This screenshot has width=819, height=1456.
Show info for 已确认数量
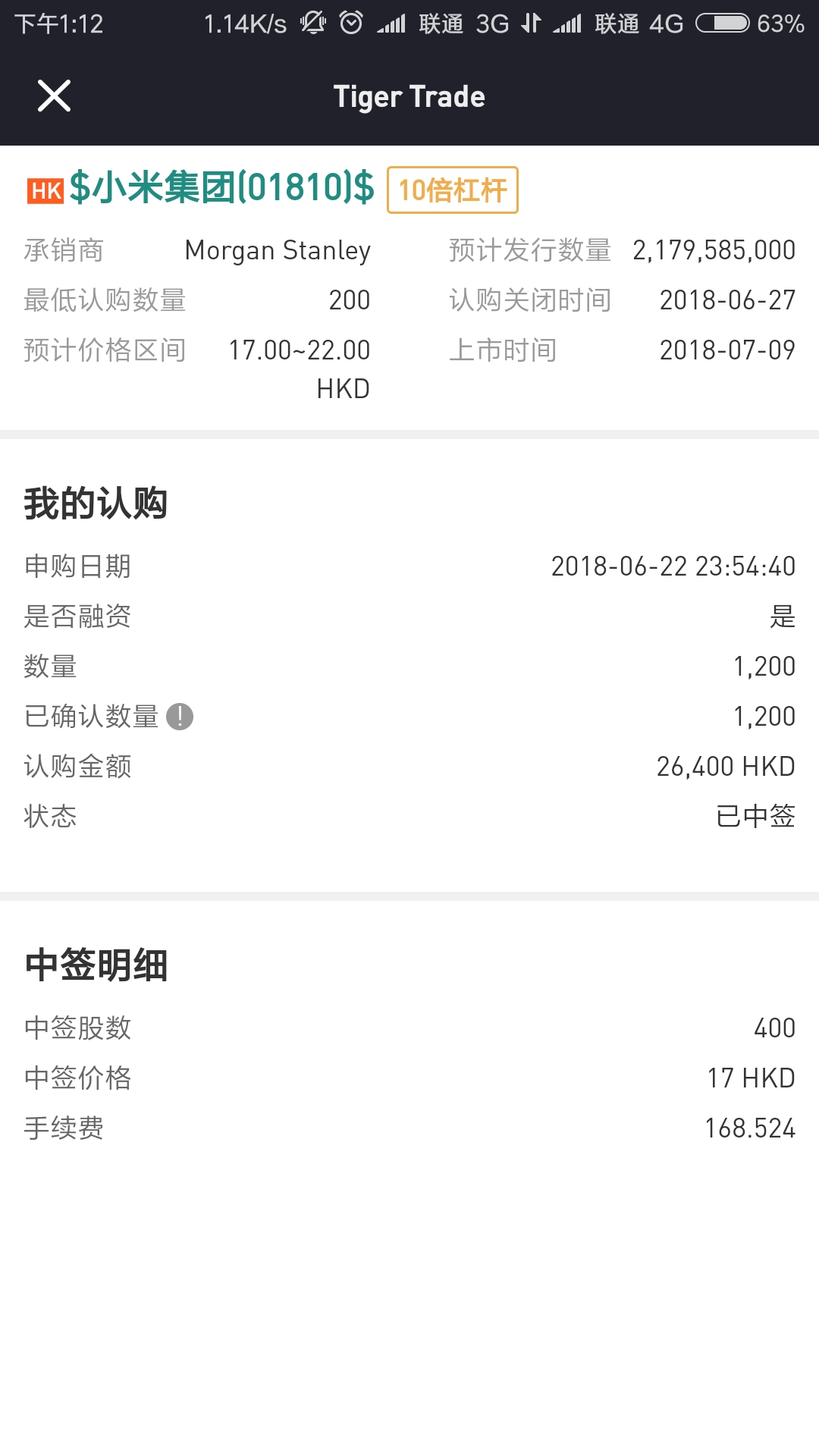(180, 716)
